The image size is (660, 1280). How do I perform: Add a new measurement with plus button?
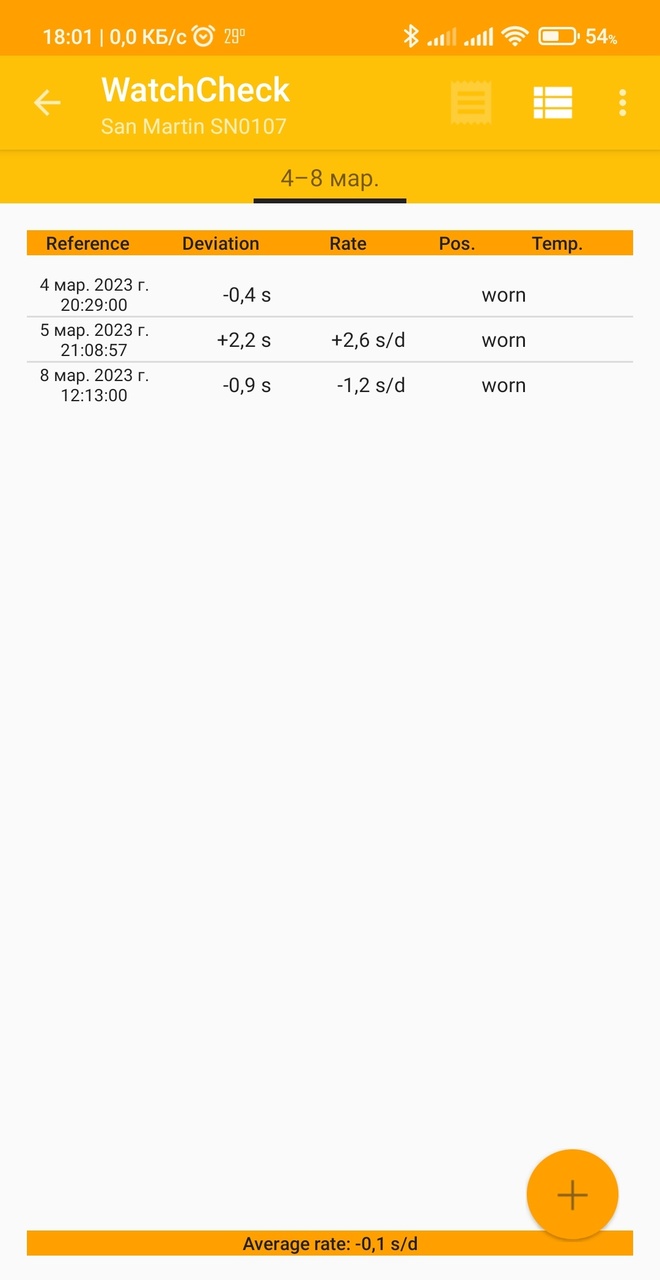(572, 1195)
